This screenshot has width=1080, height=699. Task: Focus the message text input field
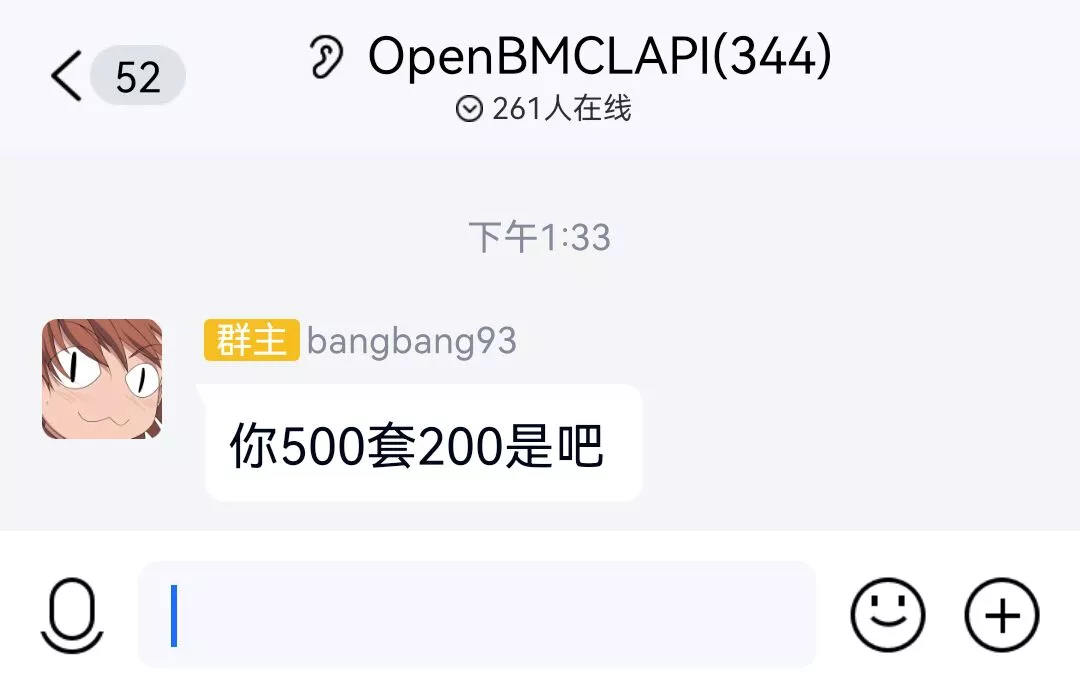pos(477,615)
